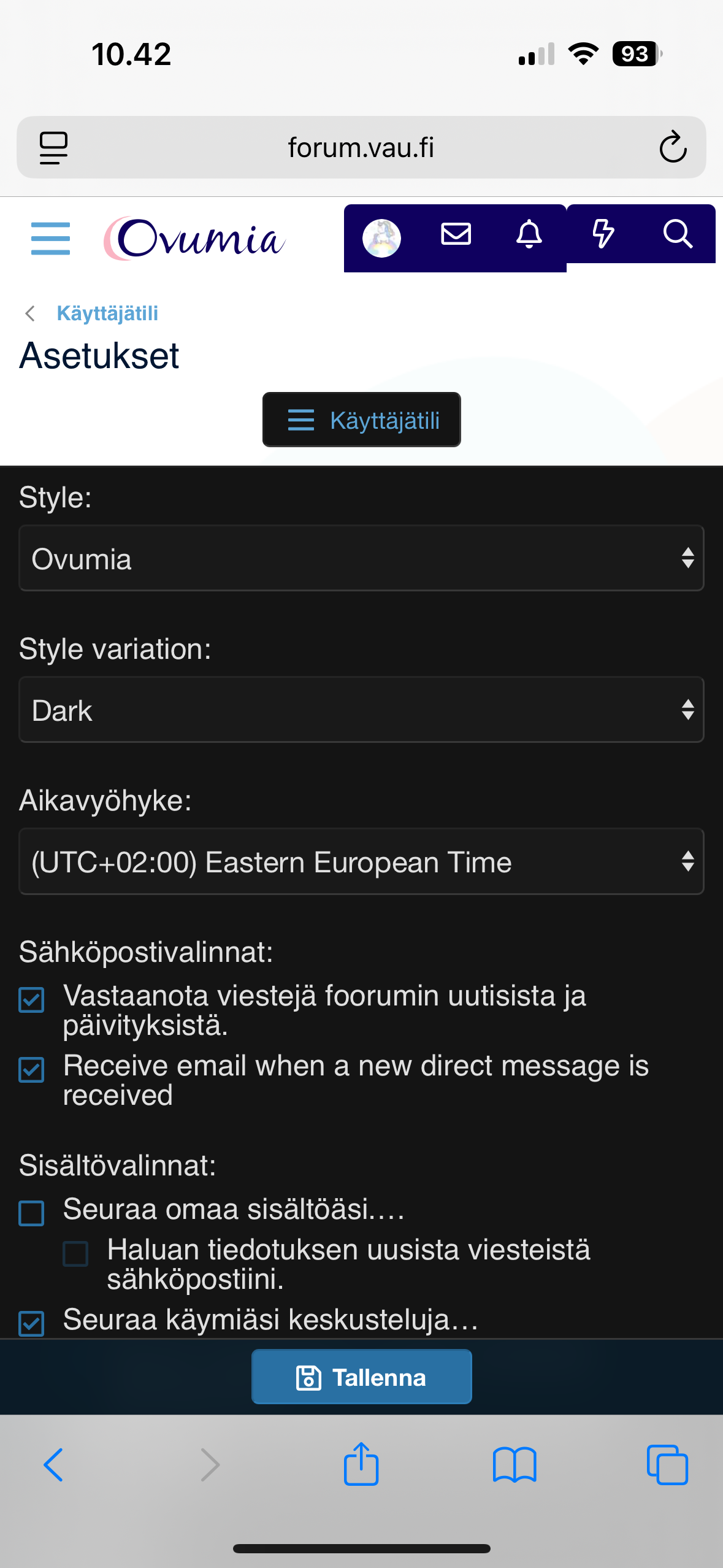Open the forum search
The width and height of the screenshot is (723, 1568).
click(677, 234)
